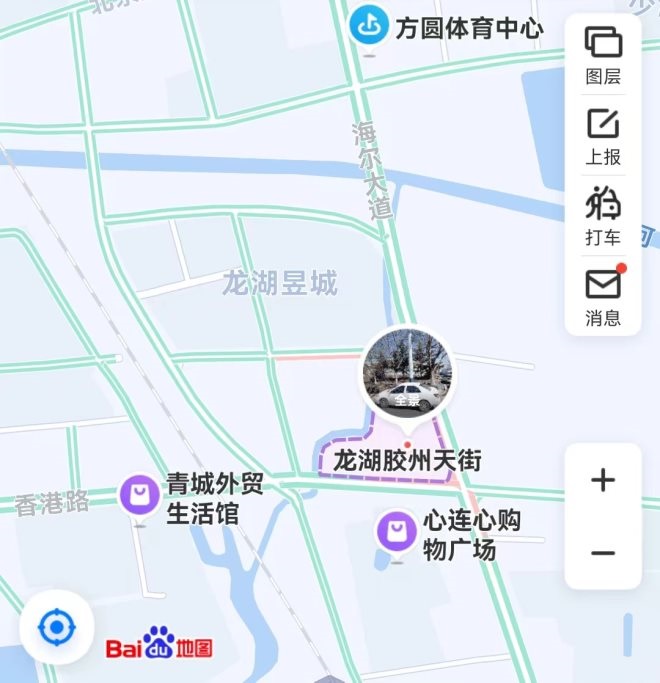This screenshot has height=683, width=660.
Task: Tap 上报 to report a map issue
Action: [603, 135]
